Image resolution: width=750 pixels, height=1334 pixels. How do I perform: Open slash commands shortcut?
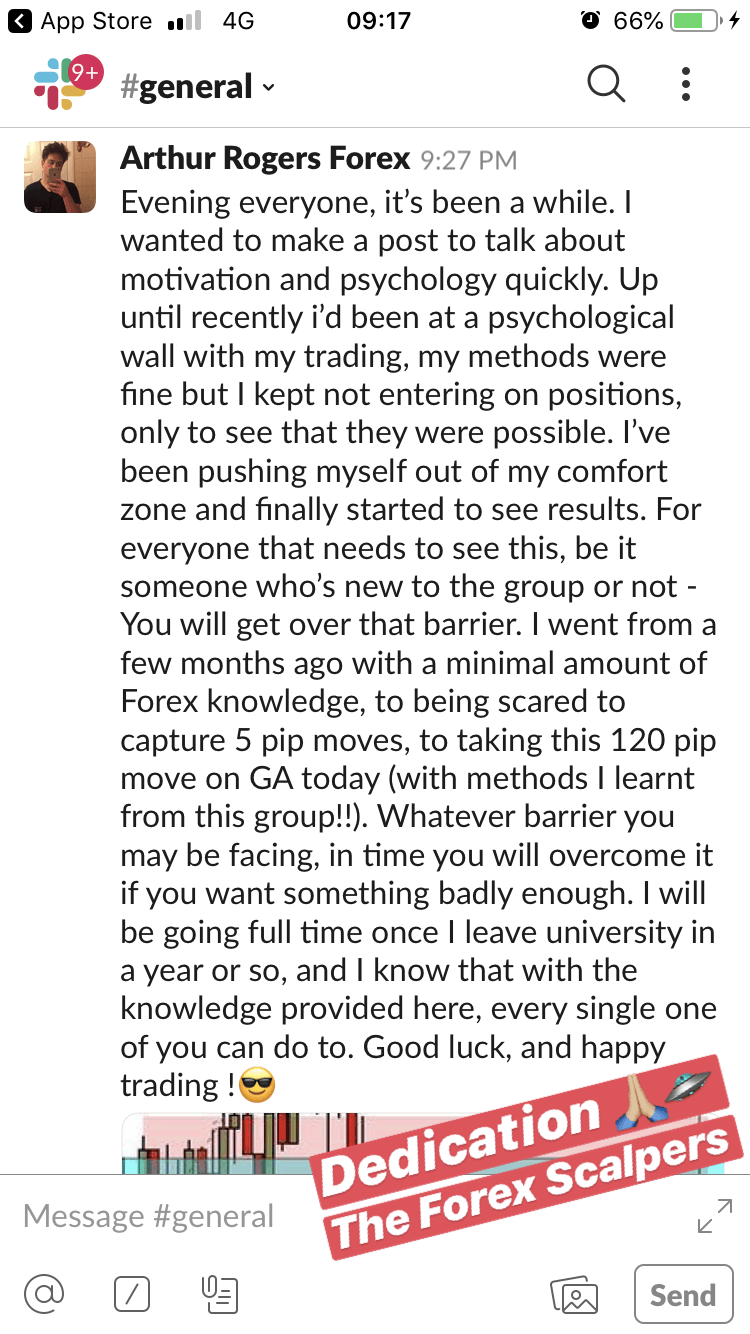coord(132,1296)
